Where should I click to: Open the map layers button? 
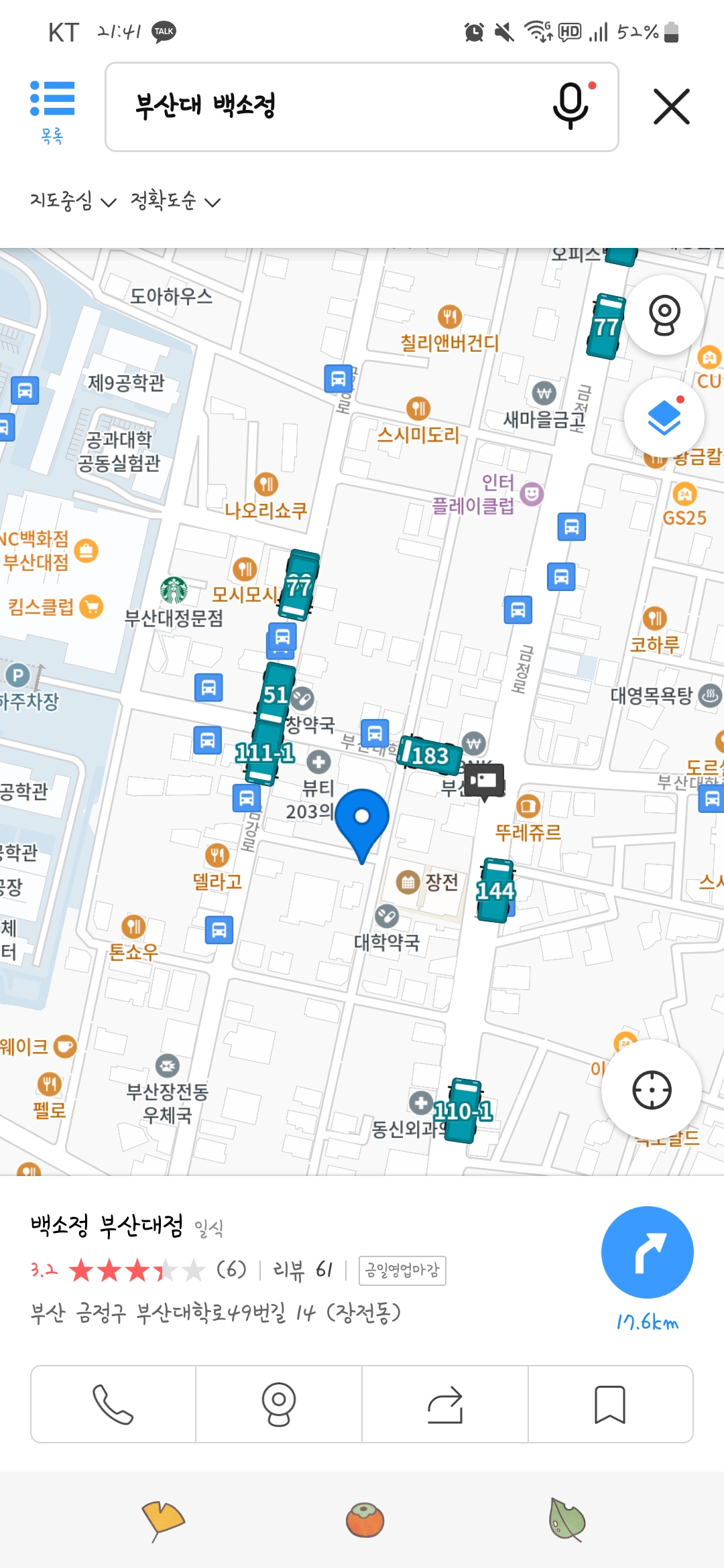point(664,417)
